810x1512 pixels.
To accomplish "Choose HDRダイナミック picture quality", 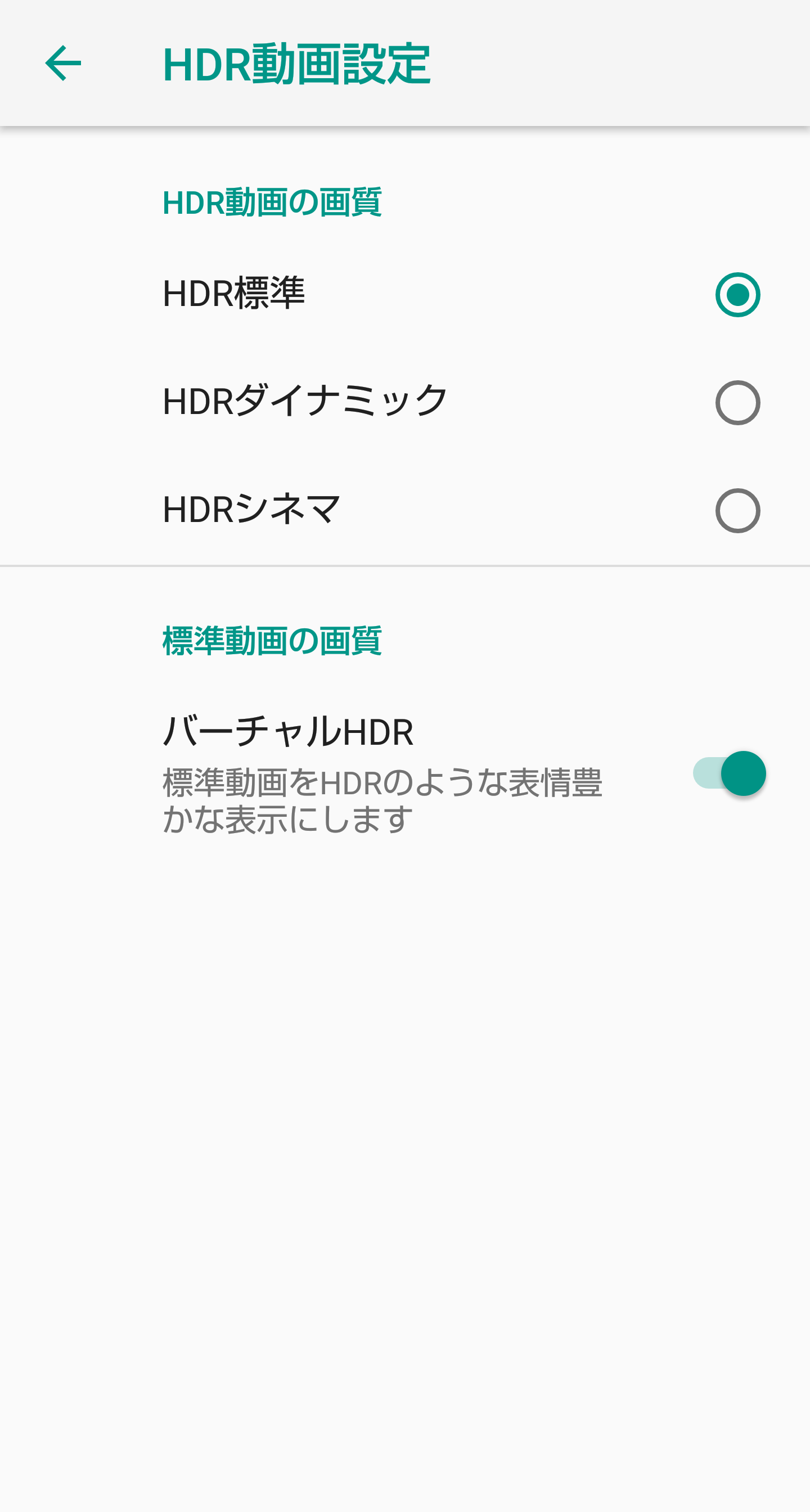I will click(x=737, y=403).
